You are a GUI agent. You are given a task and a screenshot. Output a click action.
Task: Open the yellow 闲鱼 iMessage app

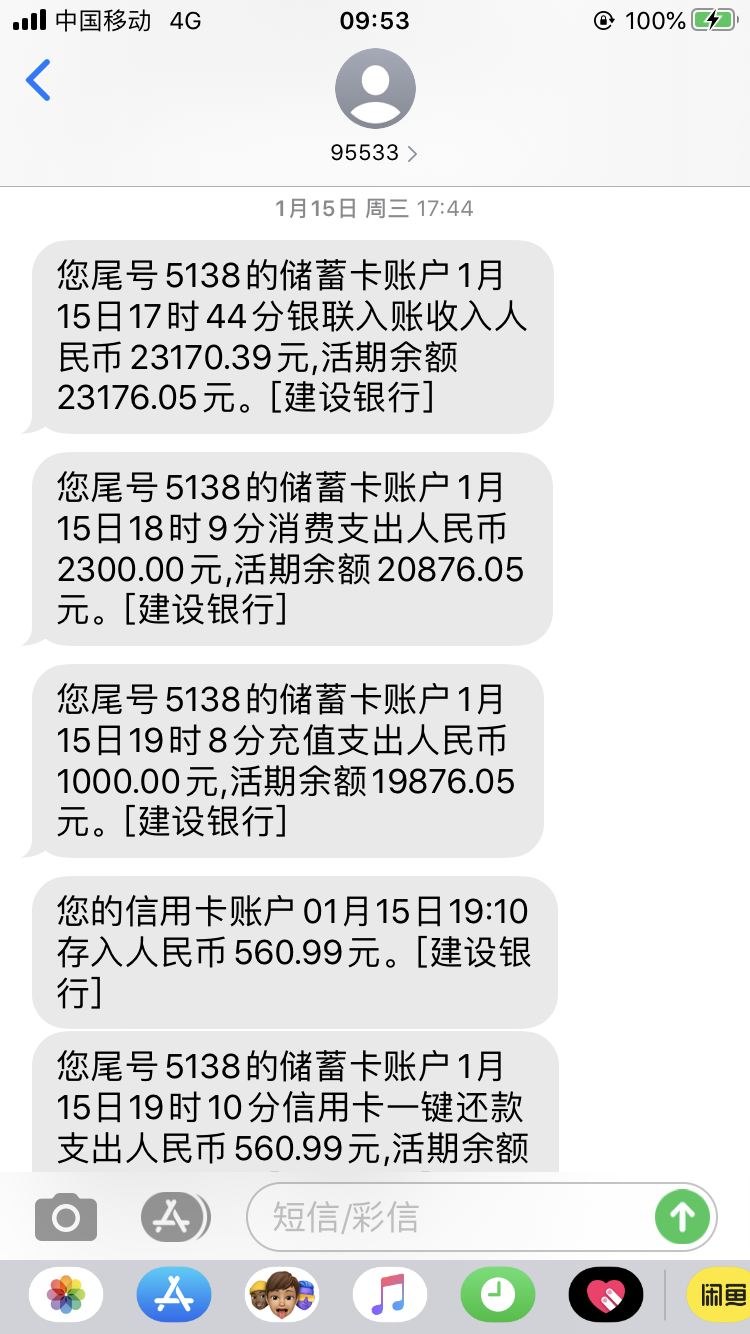(720, 1295)
